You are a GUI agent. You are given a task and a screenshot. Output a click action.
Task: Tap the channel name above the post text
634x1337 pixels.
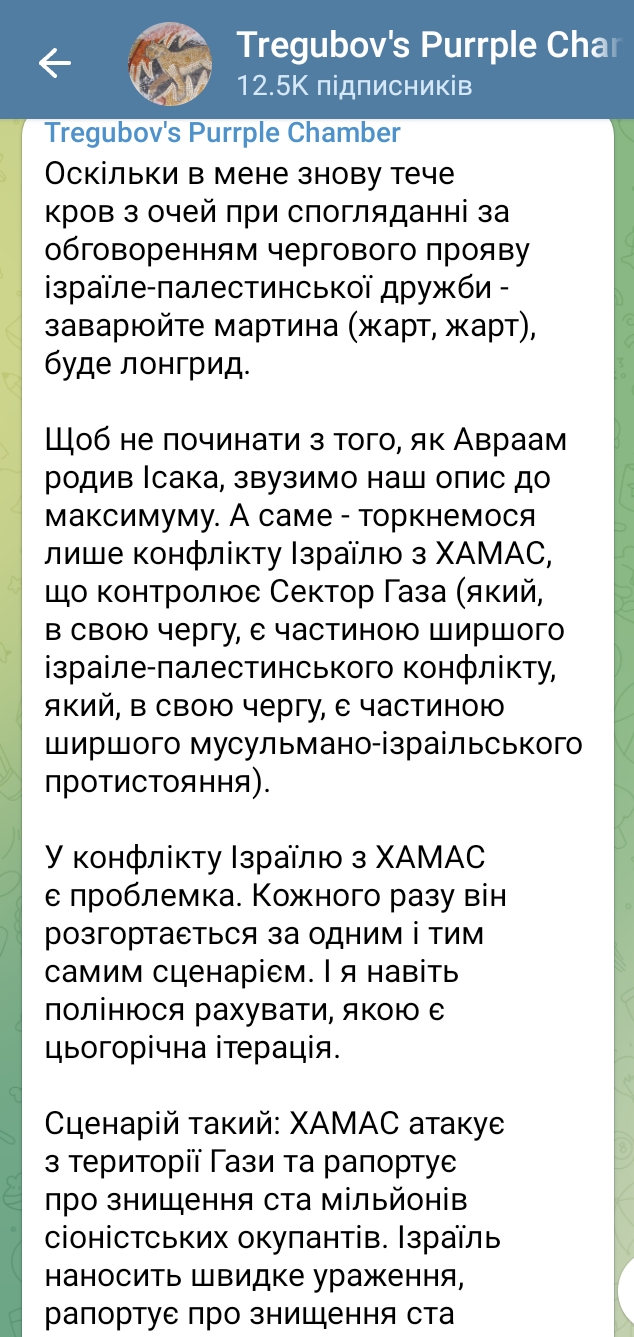tap(223, 133)
